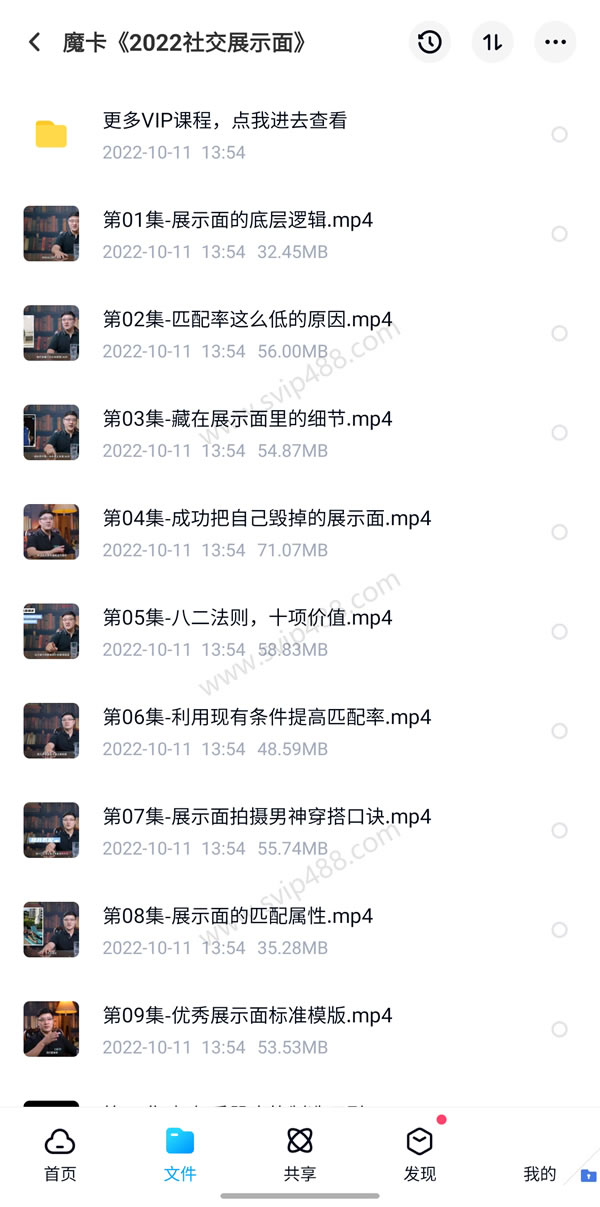The height and width of the screenshot is (1207, 600).
Task: Open 第02集-匹配率这么低的原因.mp4
Action: [x=247, y=321]
